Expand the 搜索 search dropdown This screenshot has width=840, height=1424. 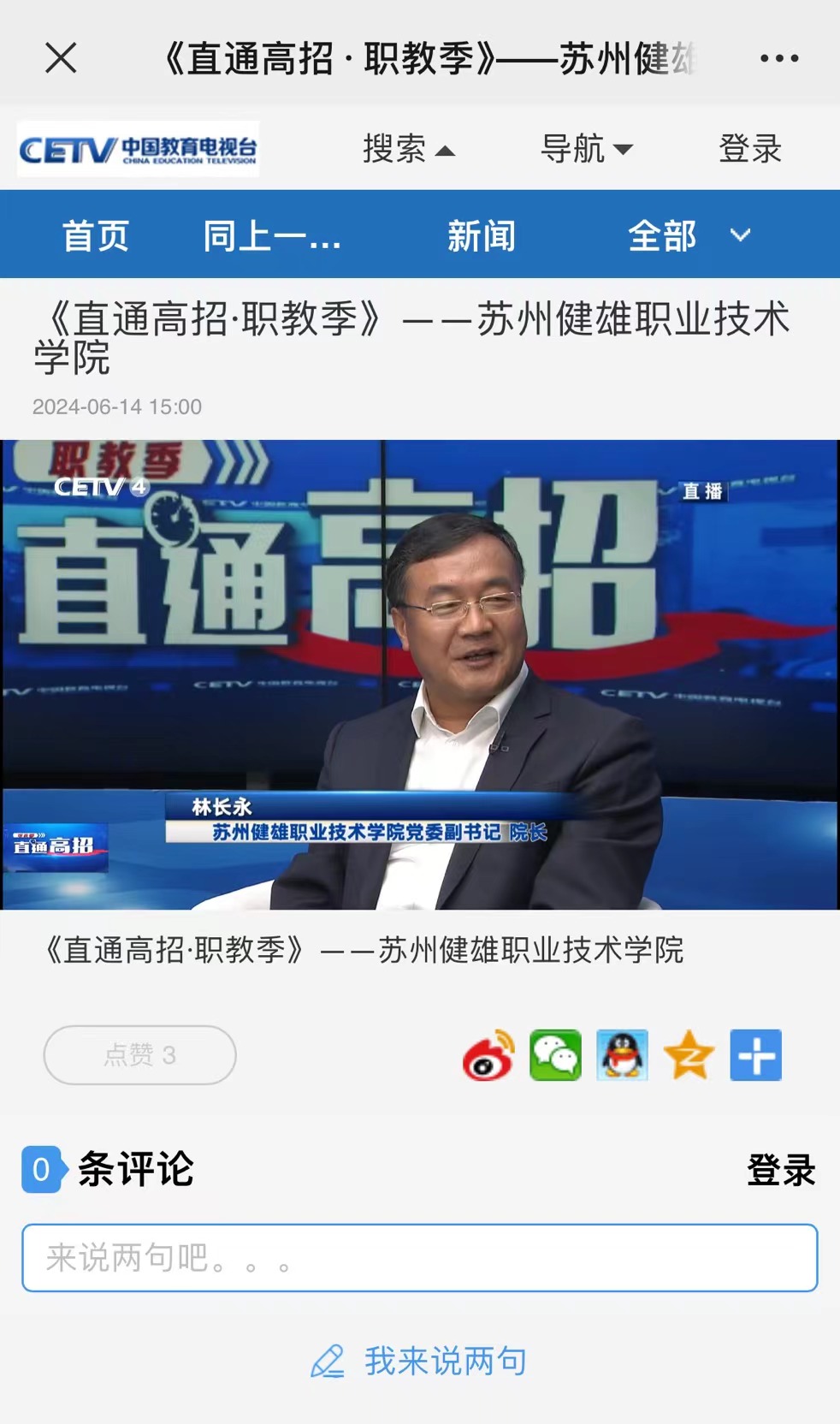click(408, 149)
